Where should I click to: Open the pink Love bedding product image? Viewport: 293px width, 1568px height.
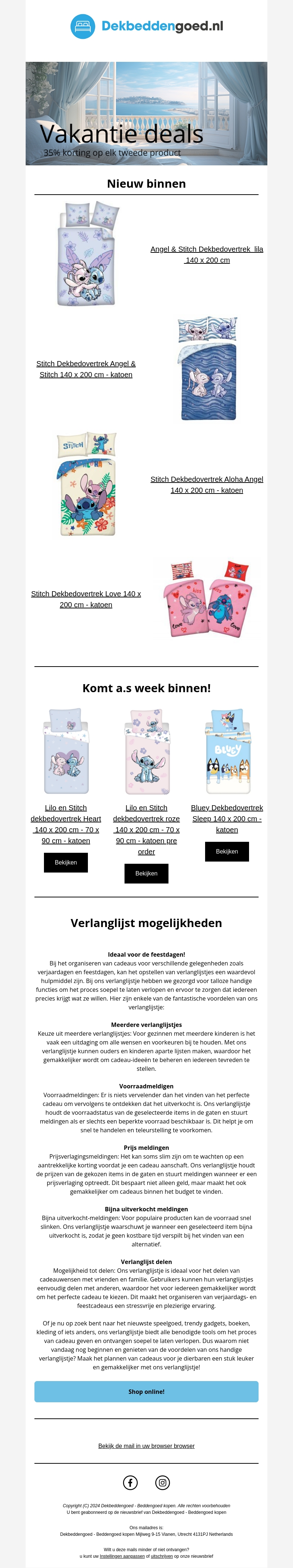(207, 599)
